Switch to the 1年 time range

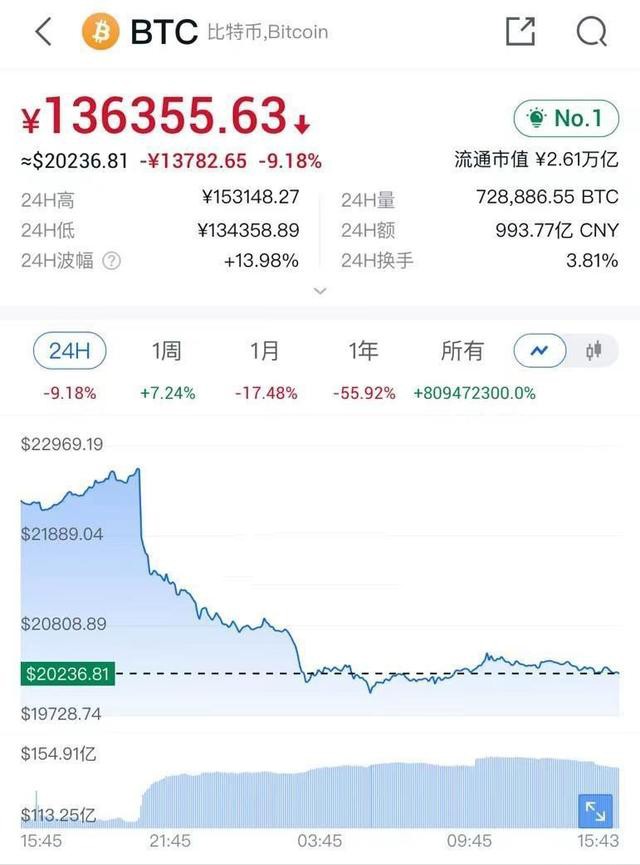pyautogui.click(x=363, y=351)
